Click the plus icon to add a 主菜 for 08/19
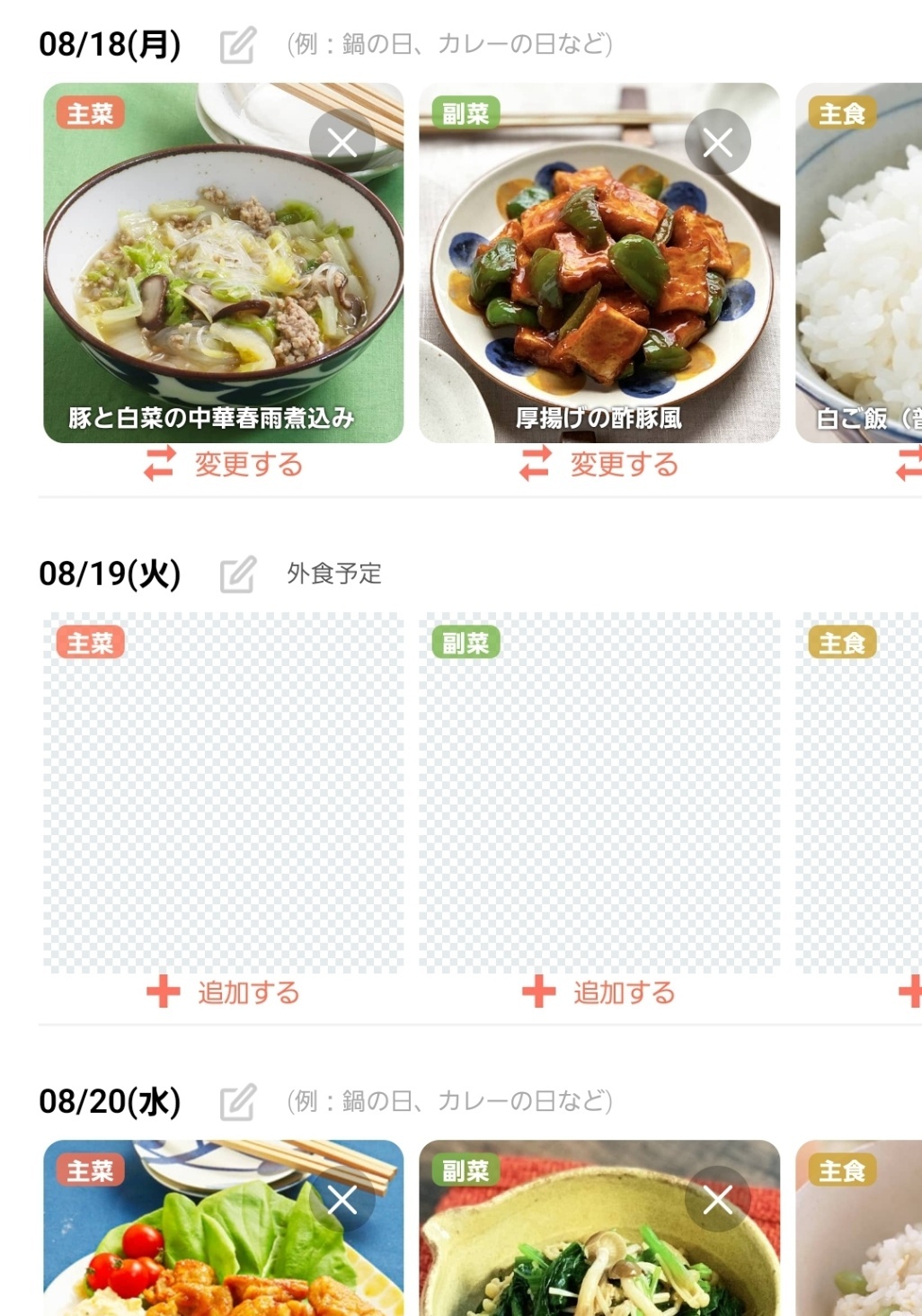This screenshot has height=1316, width=922. (x=162, y=992)
